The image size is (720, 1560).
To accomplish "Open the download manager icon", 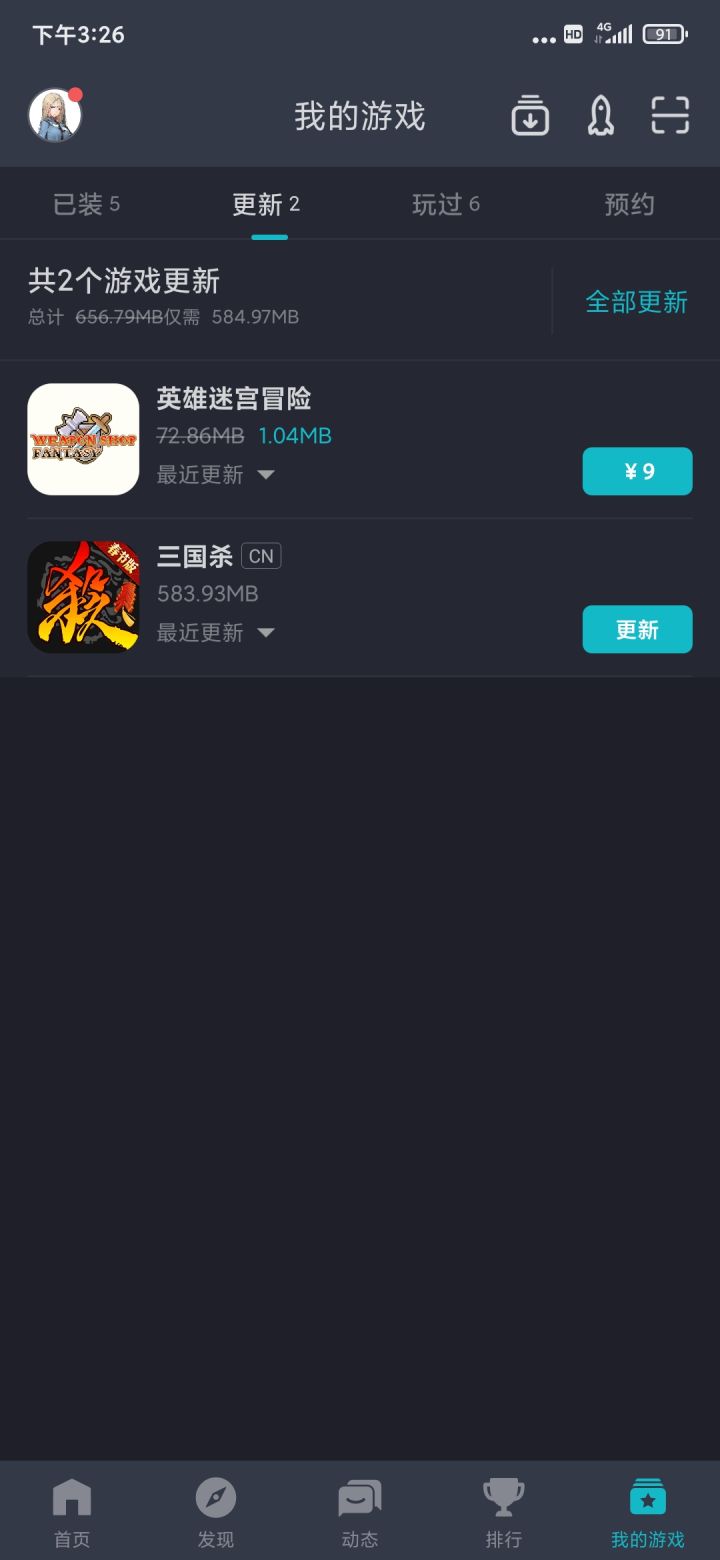I will (x=529, y=115).
